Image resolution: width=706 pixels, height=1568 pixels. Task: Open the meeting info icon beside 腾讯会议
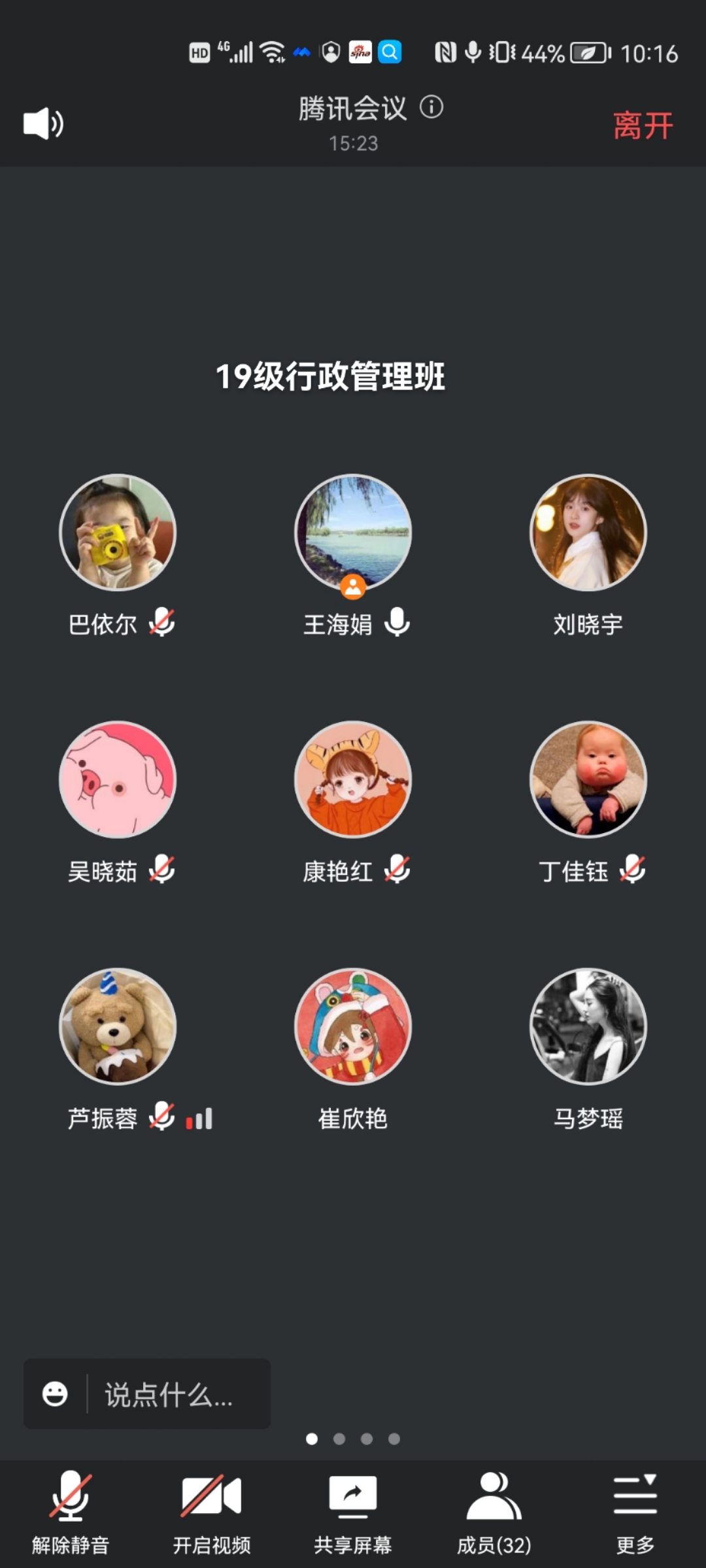coord(431,107)
